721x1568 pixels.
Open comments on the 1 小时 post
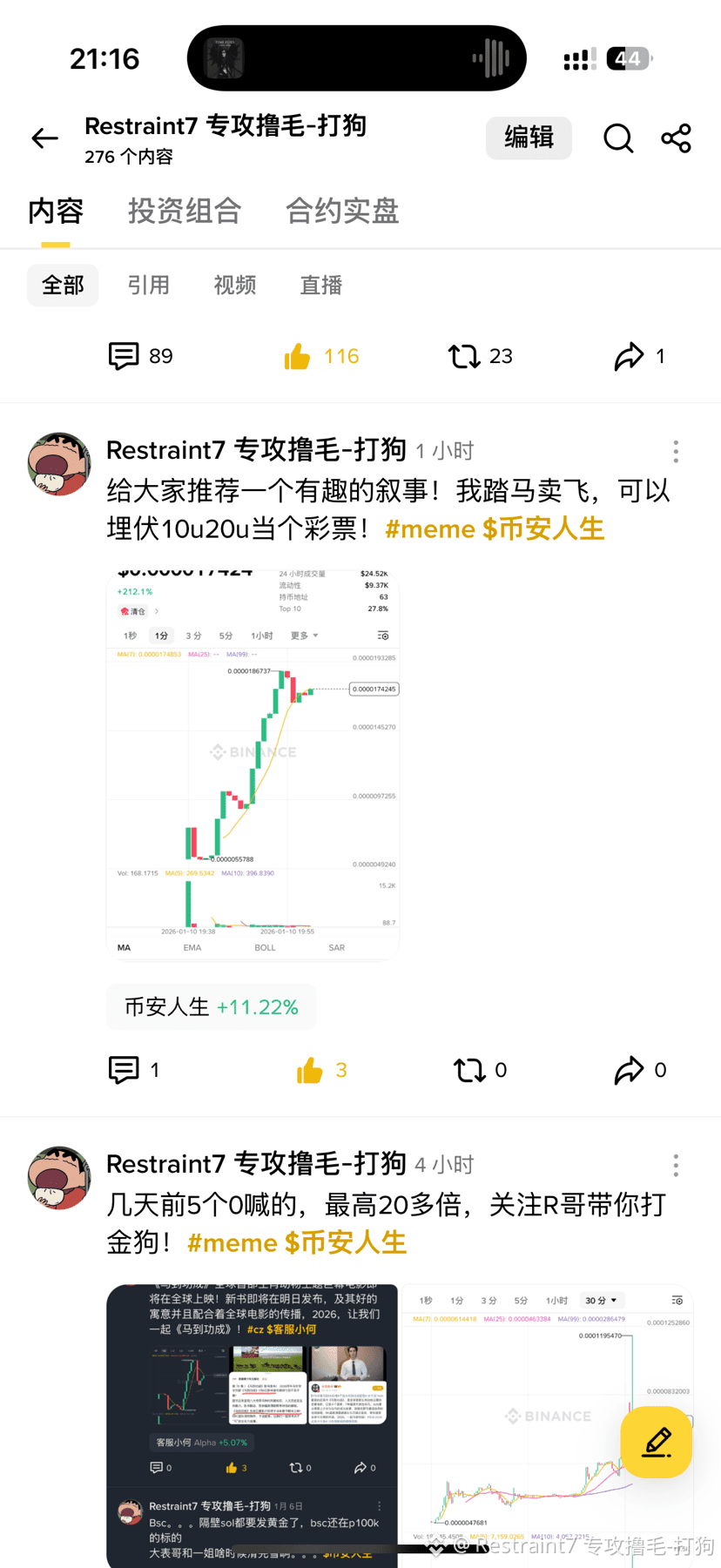(x=124, y=1070)
